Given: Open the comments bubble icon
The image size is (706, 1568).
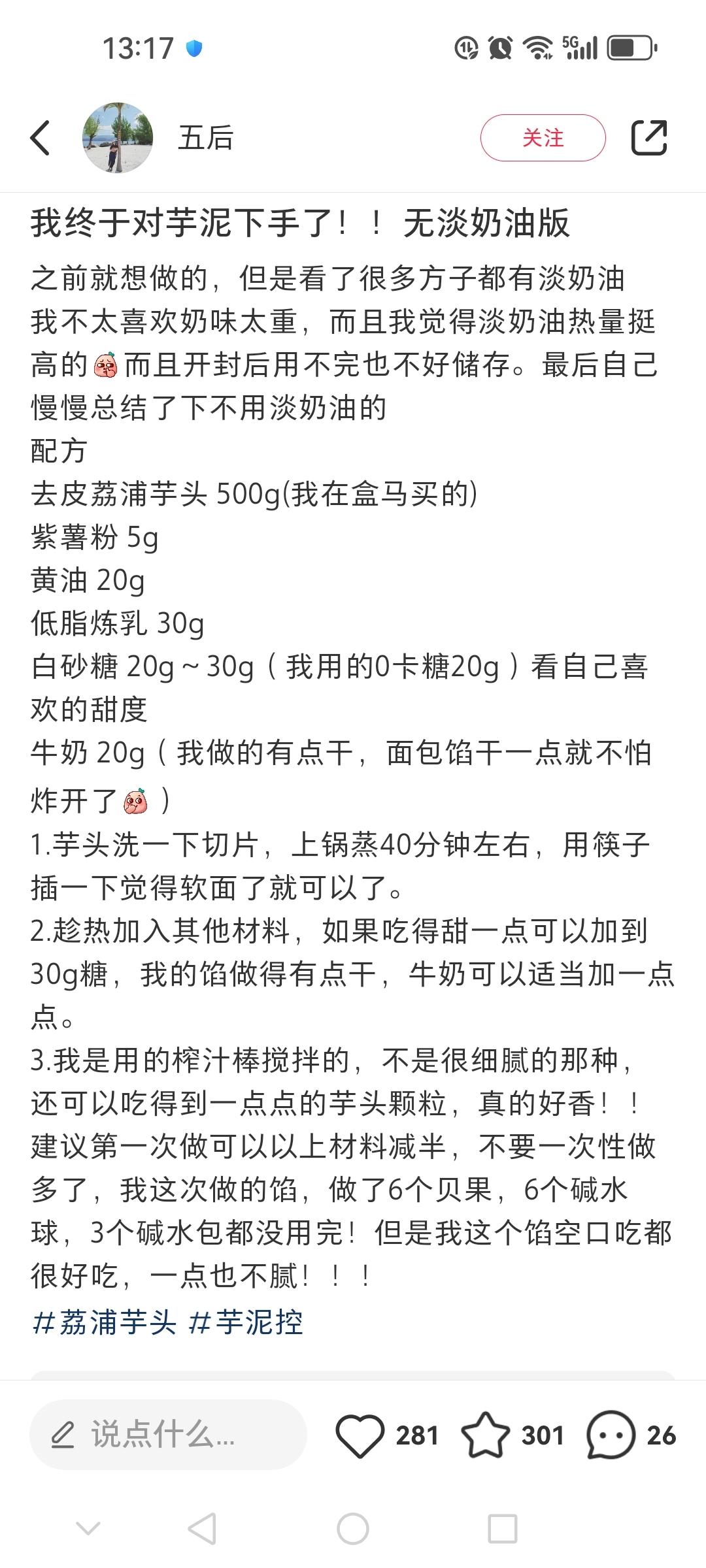Looking at the screenshot, I should click(611, 1435).
